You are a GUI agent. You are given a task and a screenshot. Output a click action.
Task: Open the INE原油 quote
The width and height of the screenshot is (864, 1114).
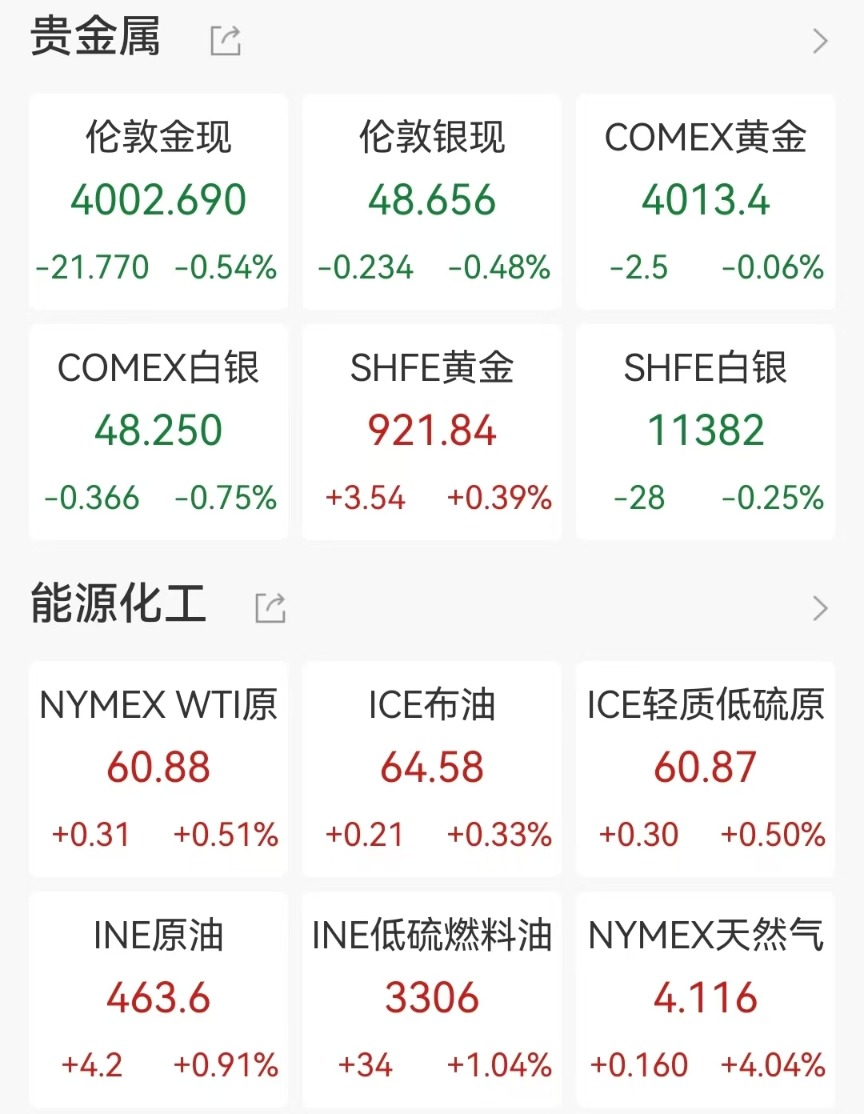[x=158, y=998]
